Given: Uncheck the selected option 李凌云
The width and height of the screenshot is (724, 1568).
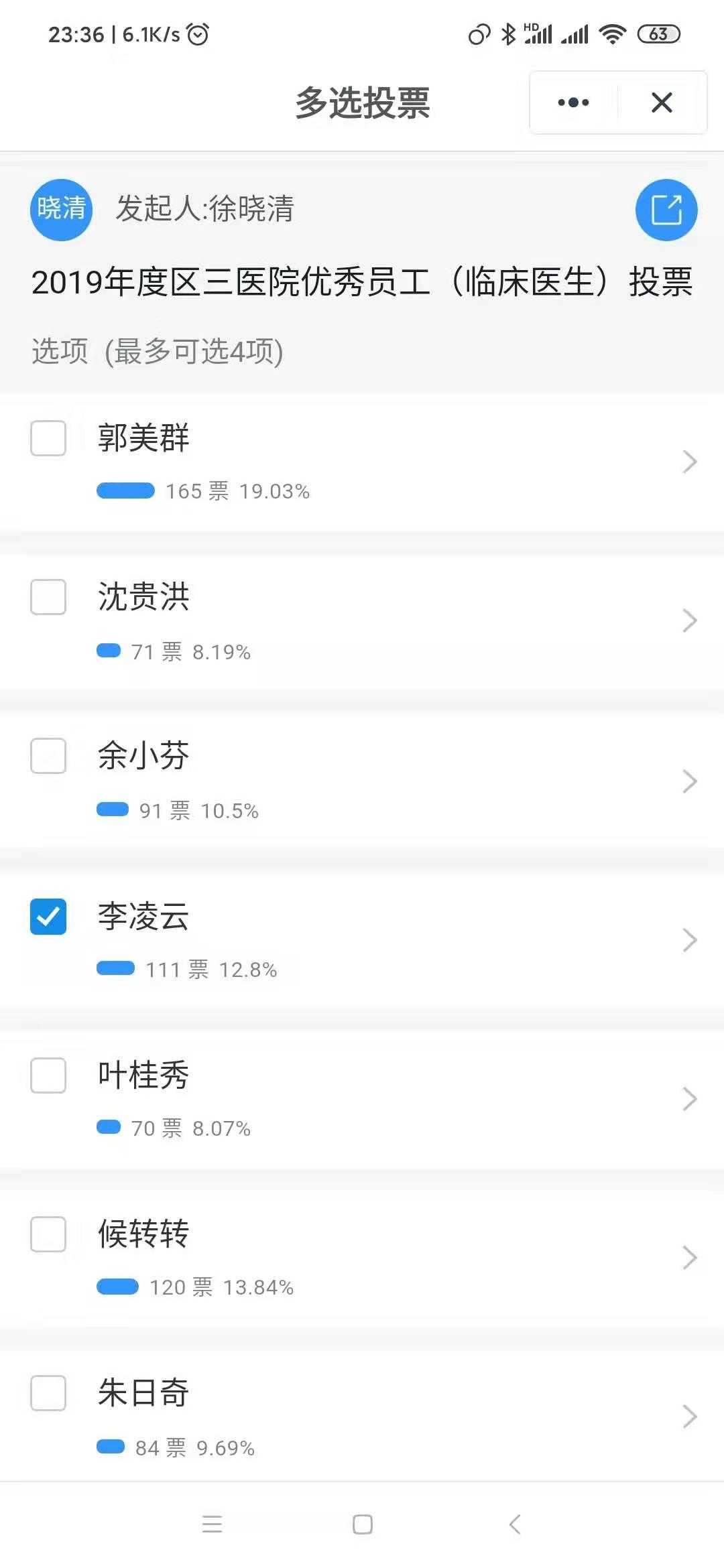Looking at the screenshot, I should 48,916.
